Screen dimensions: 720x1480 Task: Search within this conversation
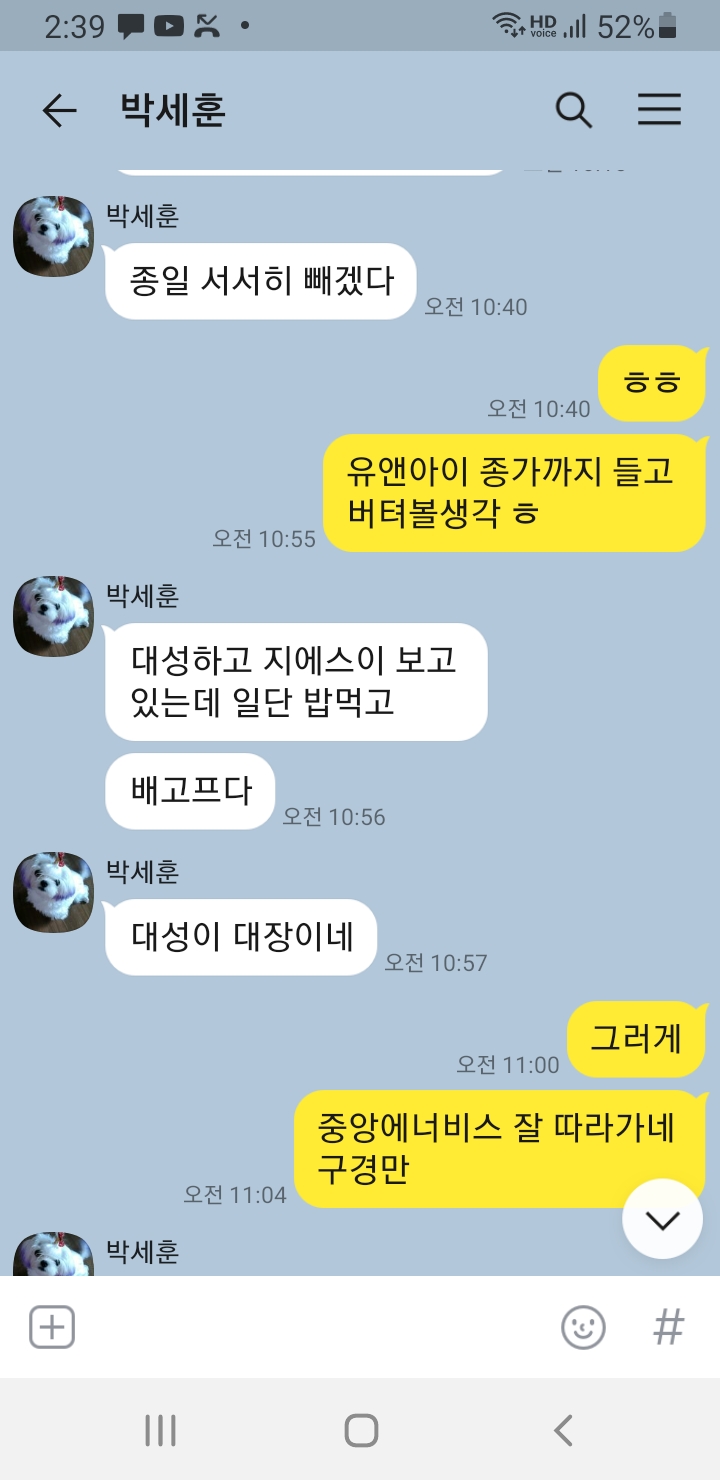click(x=574, y=110)
